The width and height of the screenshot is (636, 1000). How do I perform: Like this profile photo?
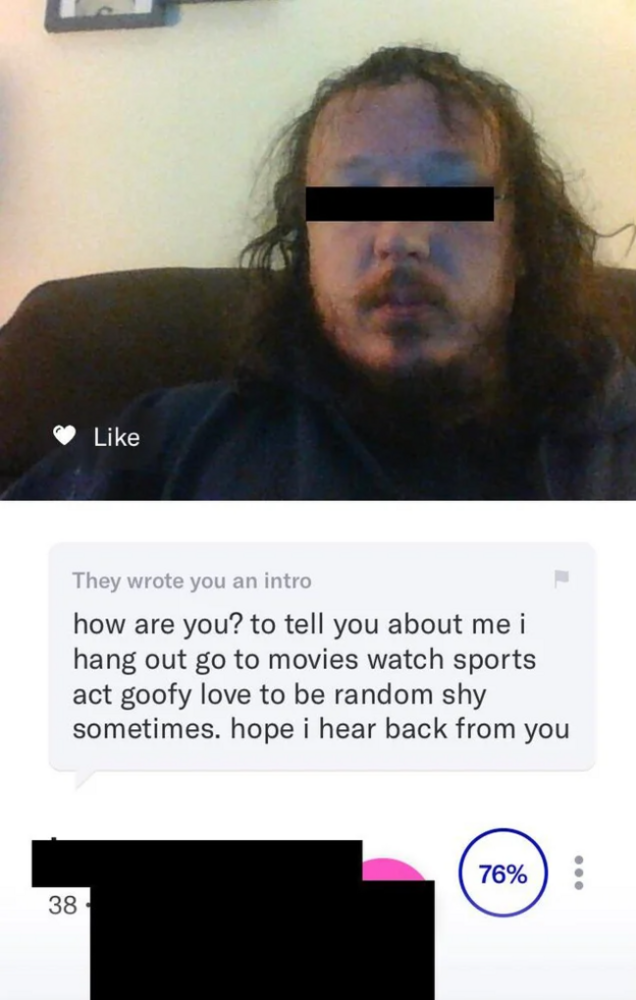(x=97, y=437)
